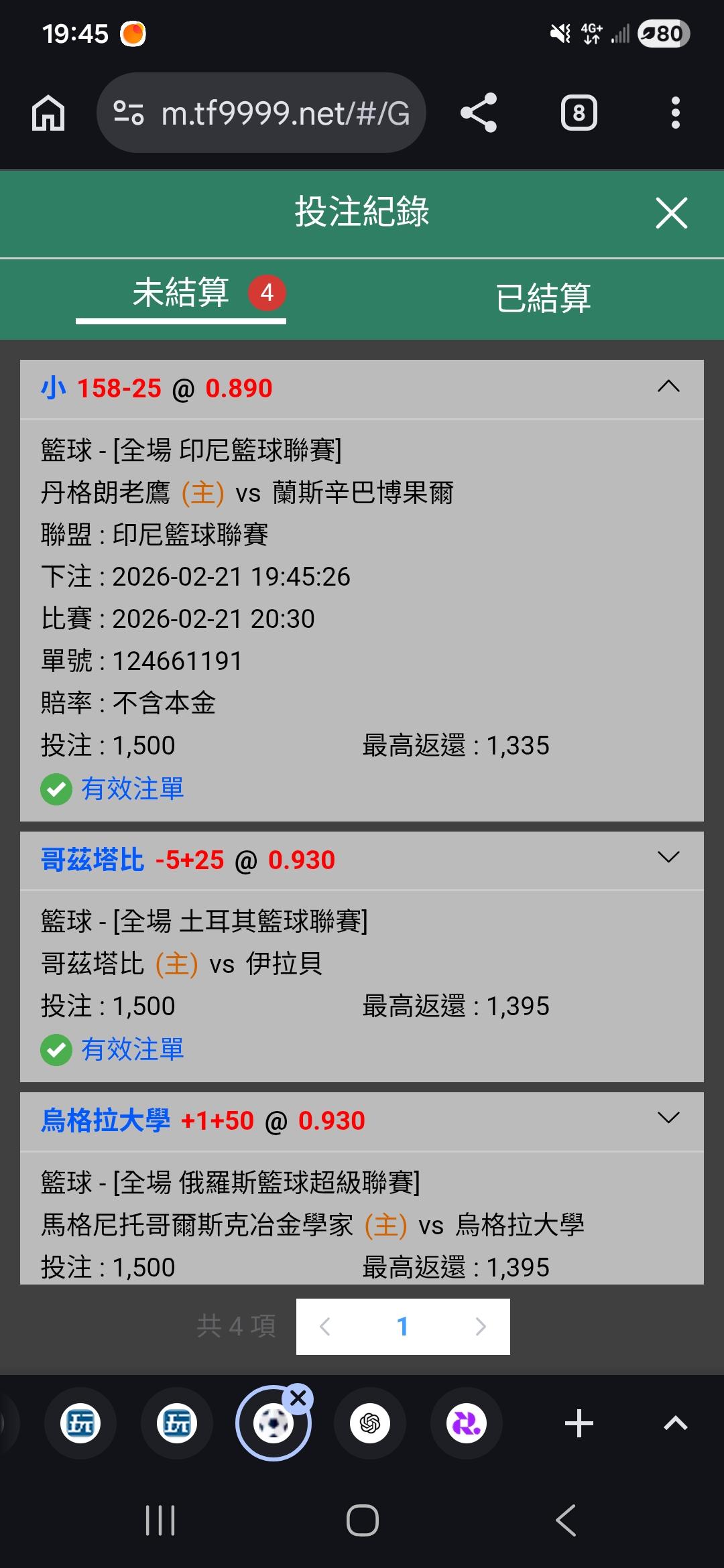This screenshot has width=724, height=1568.
Task: Close the 投注紀錄 panel
Action: point(671,213)
